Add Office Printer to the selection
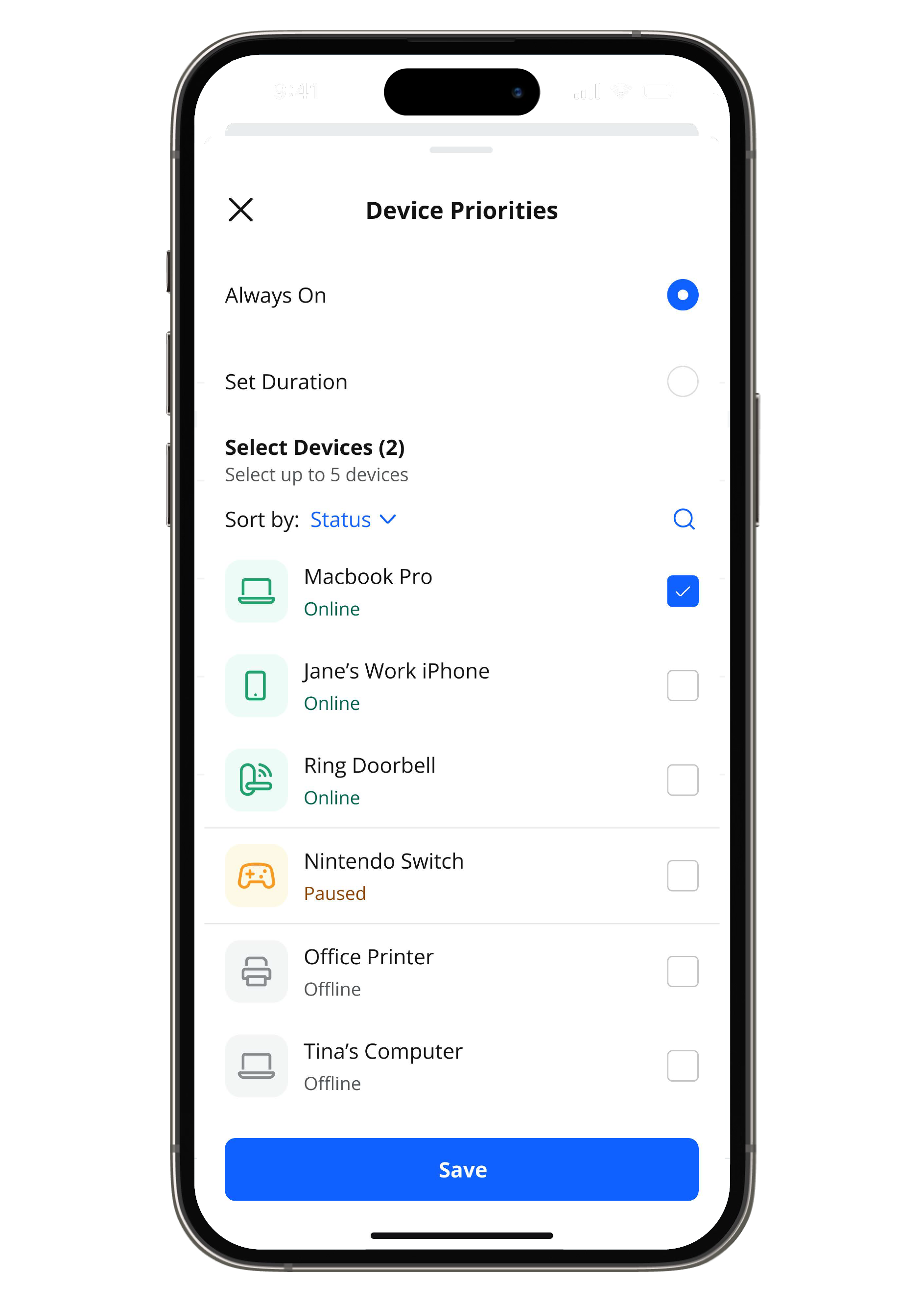Screen dimensions: 924x1303 click(x=682, y=971)
